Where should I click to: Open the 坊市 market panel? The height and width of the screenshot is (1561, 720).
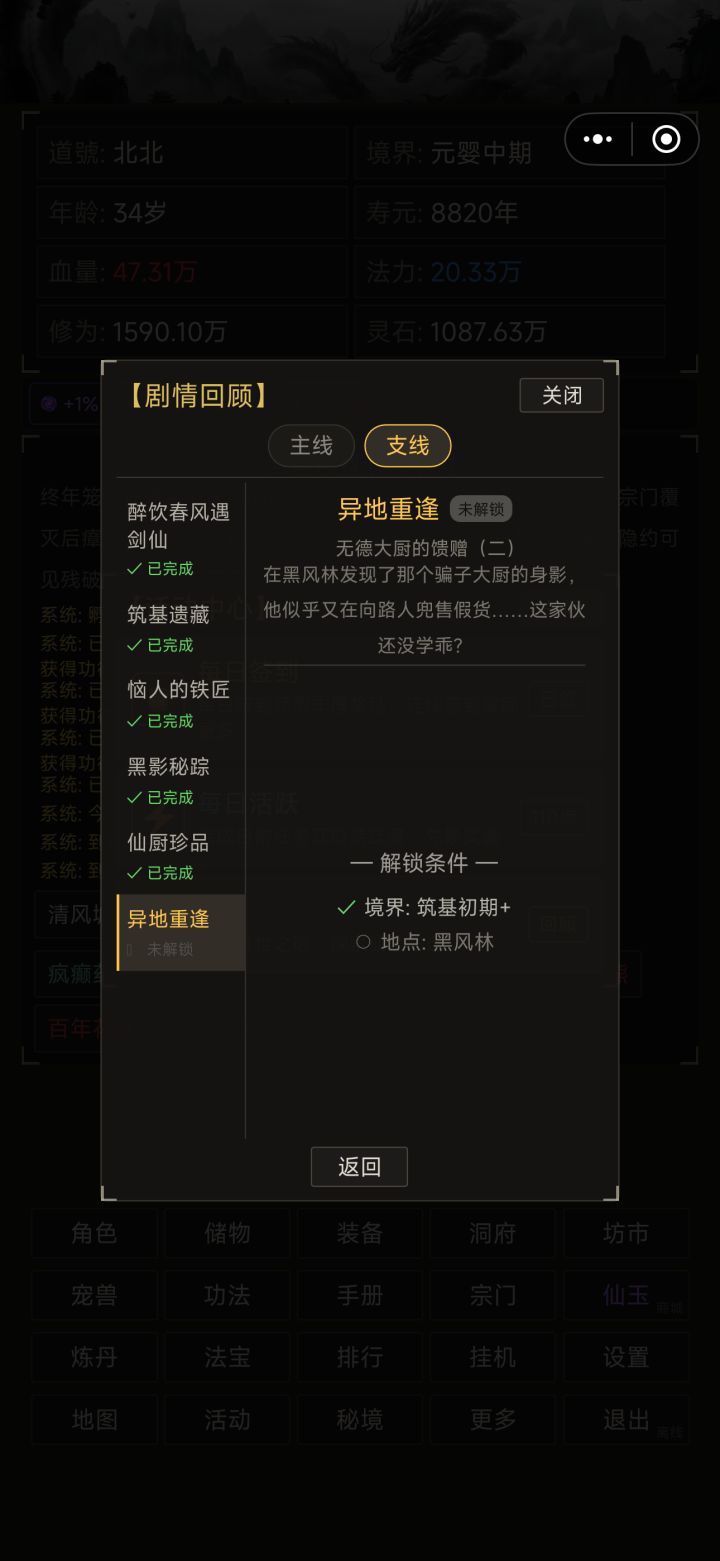pyautogui.click(x=625, y=1233)
